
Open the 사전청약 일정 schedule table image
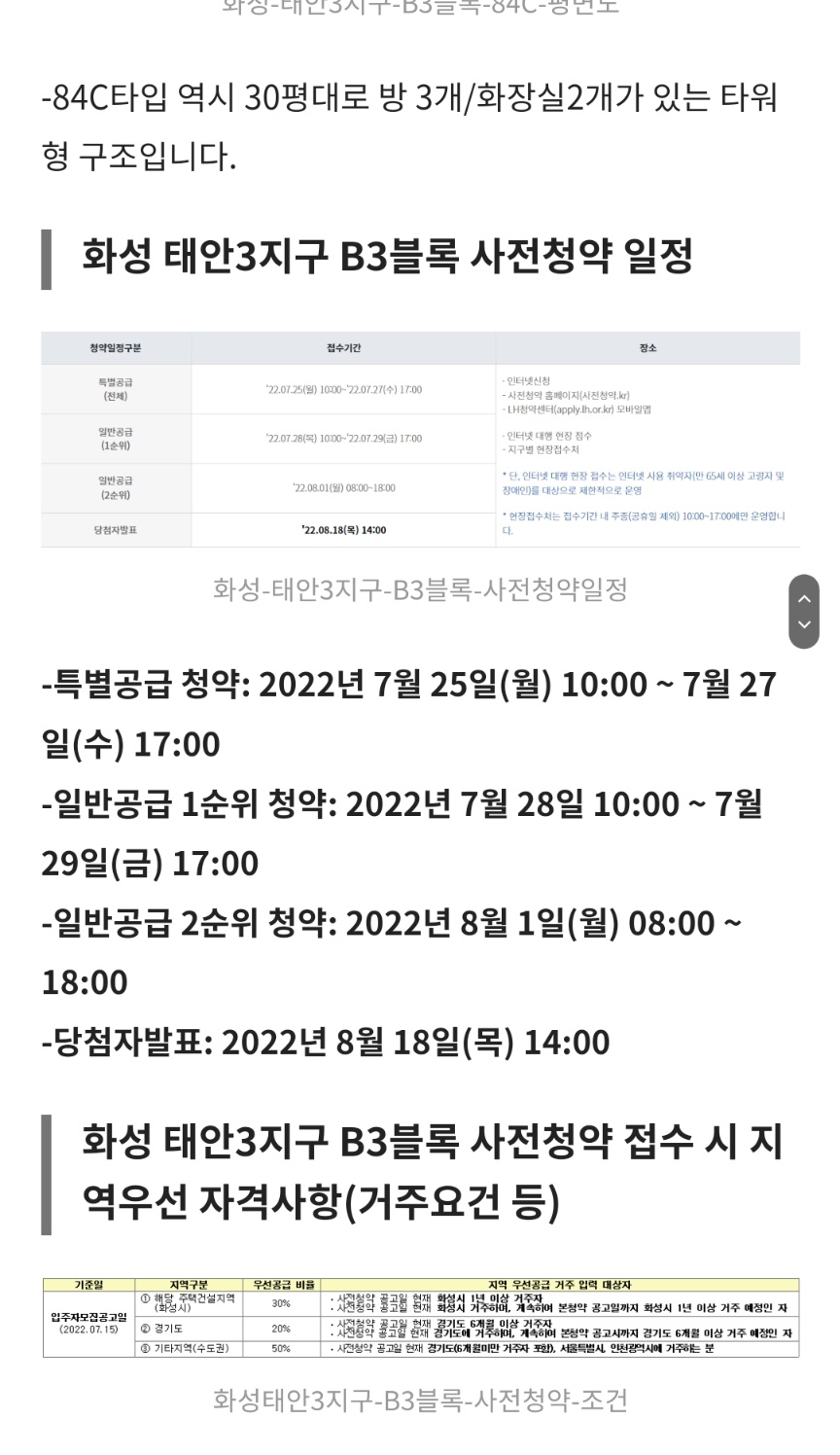pyautogui.click(x=420, y=440)
